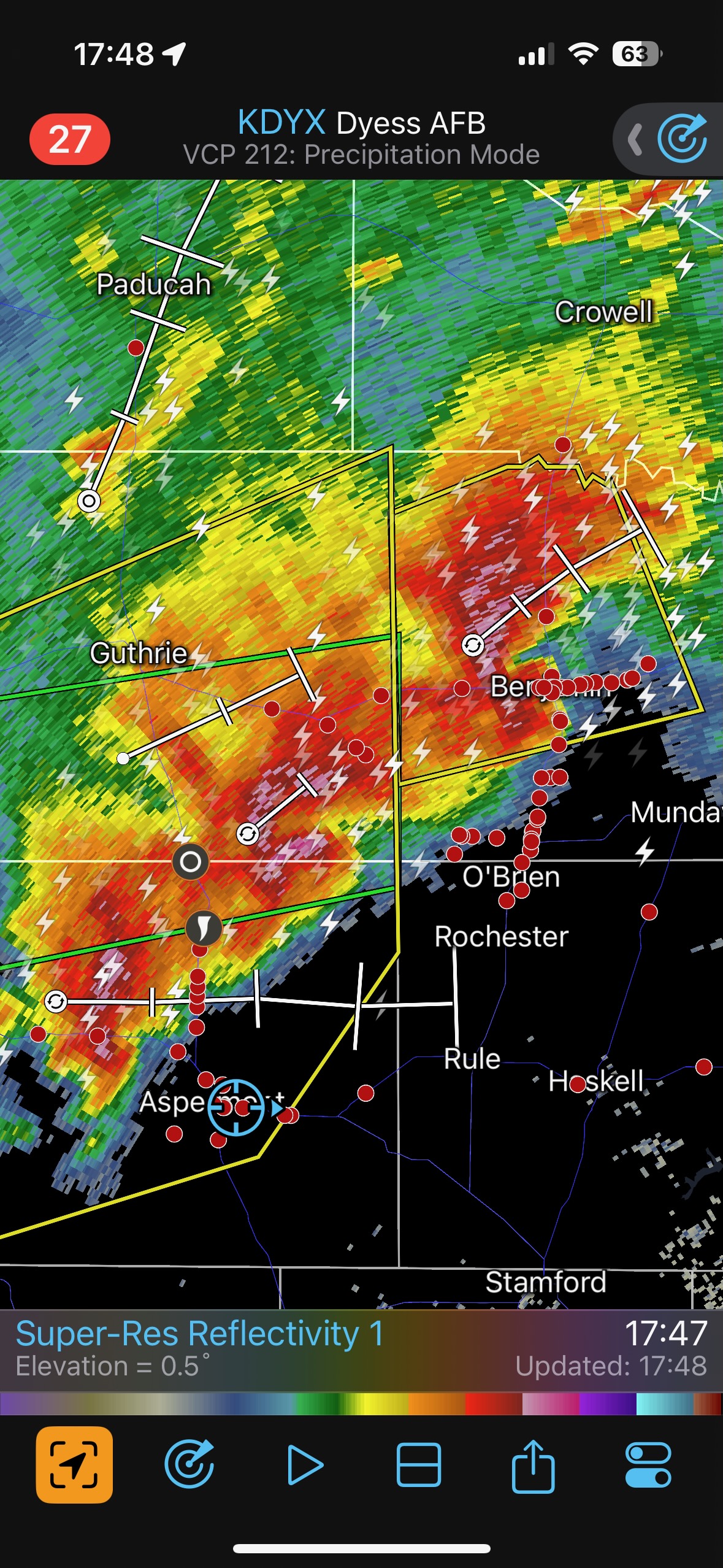Tap the tornado report marker on map
Viewport: 723px width, 1568px height.
204,928
